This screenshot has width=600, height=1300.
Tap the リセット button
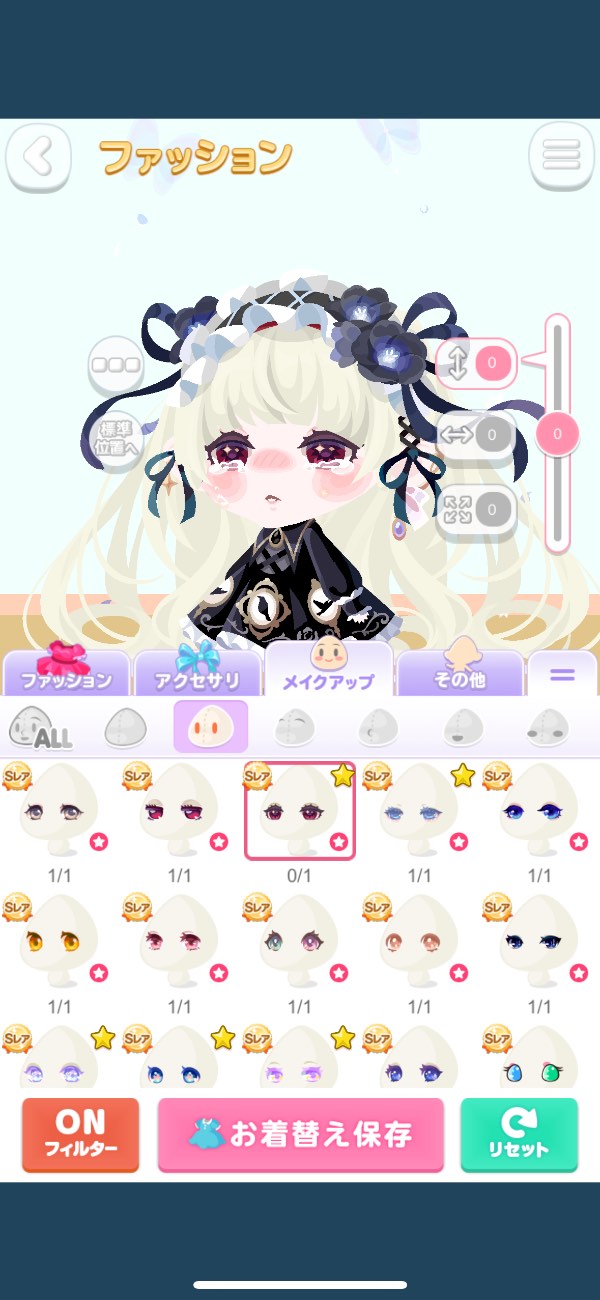coord(519,1135)
